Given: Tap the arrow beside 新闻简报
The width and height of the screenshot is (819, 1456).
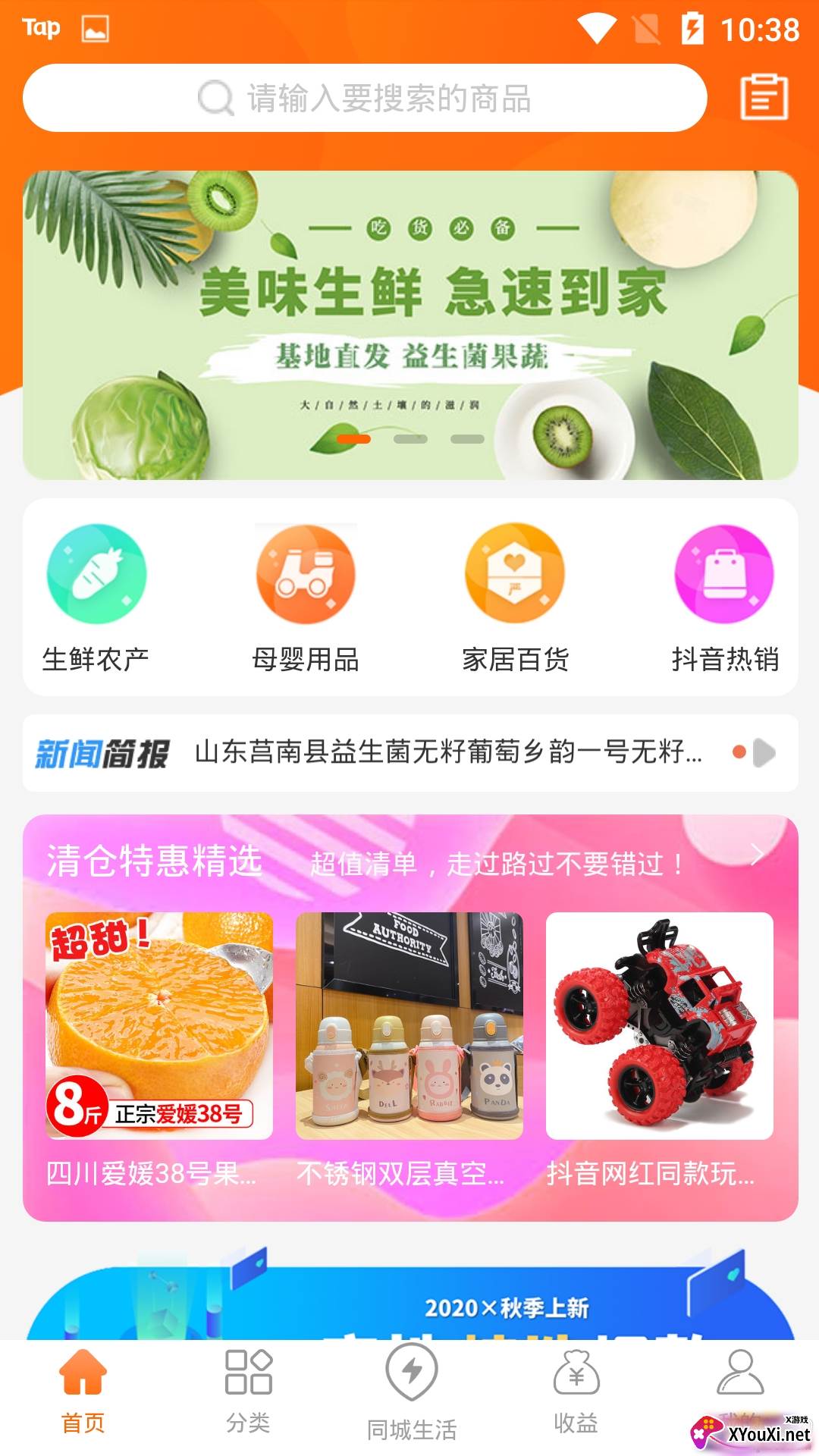Looking at the screenshot, I should coord(764,753).
